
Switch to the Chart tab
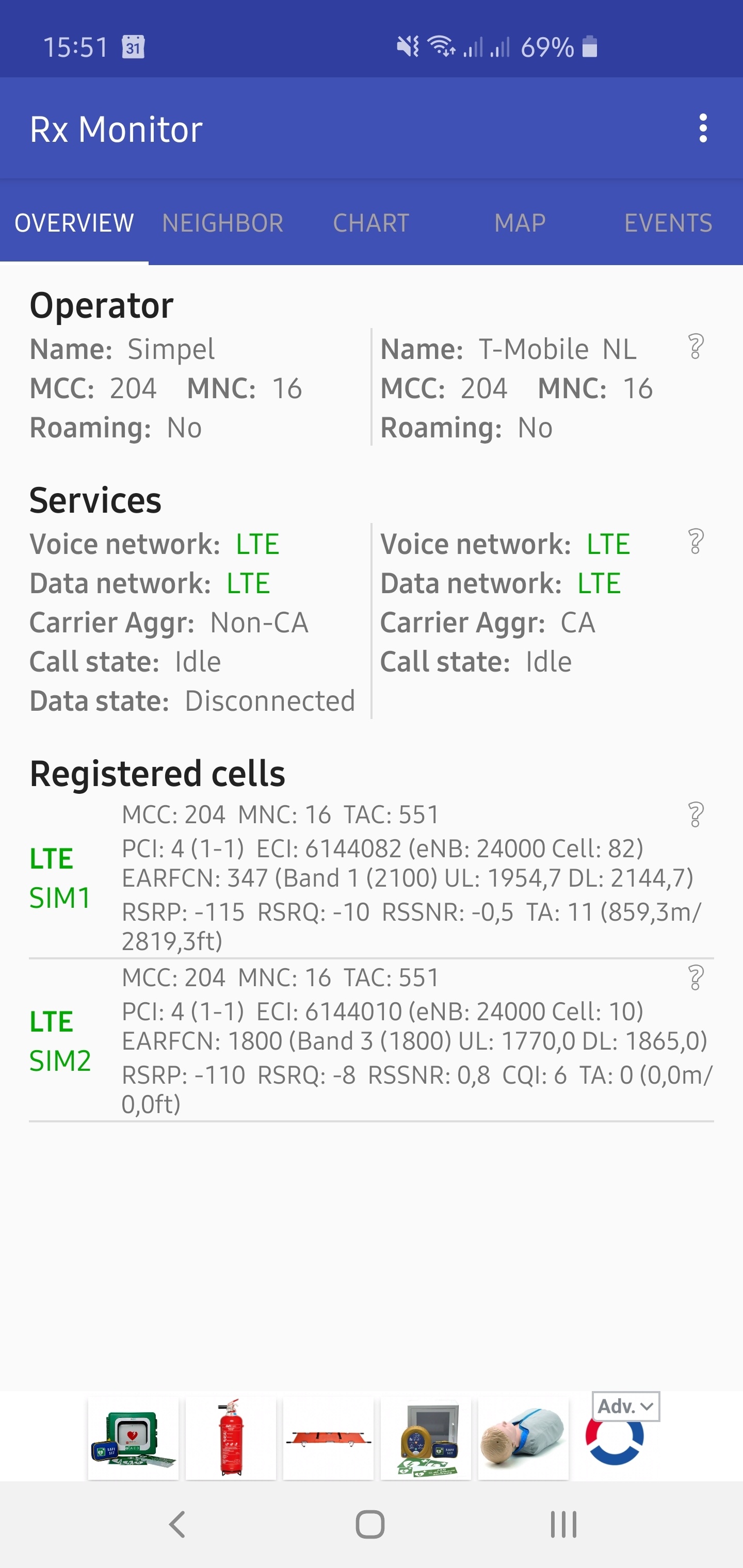pos(371,223)
